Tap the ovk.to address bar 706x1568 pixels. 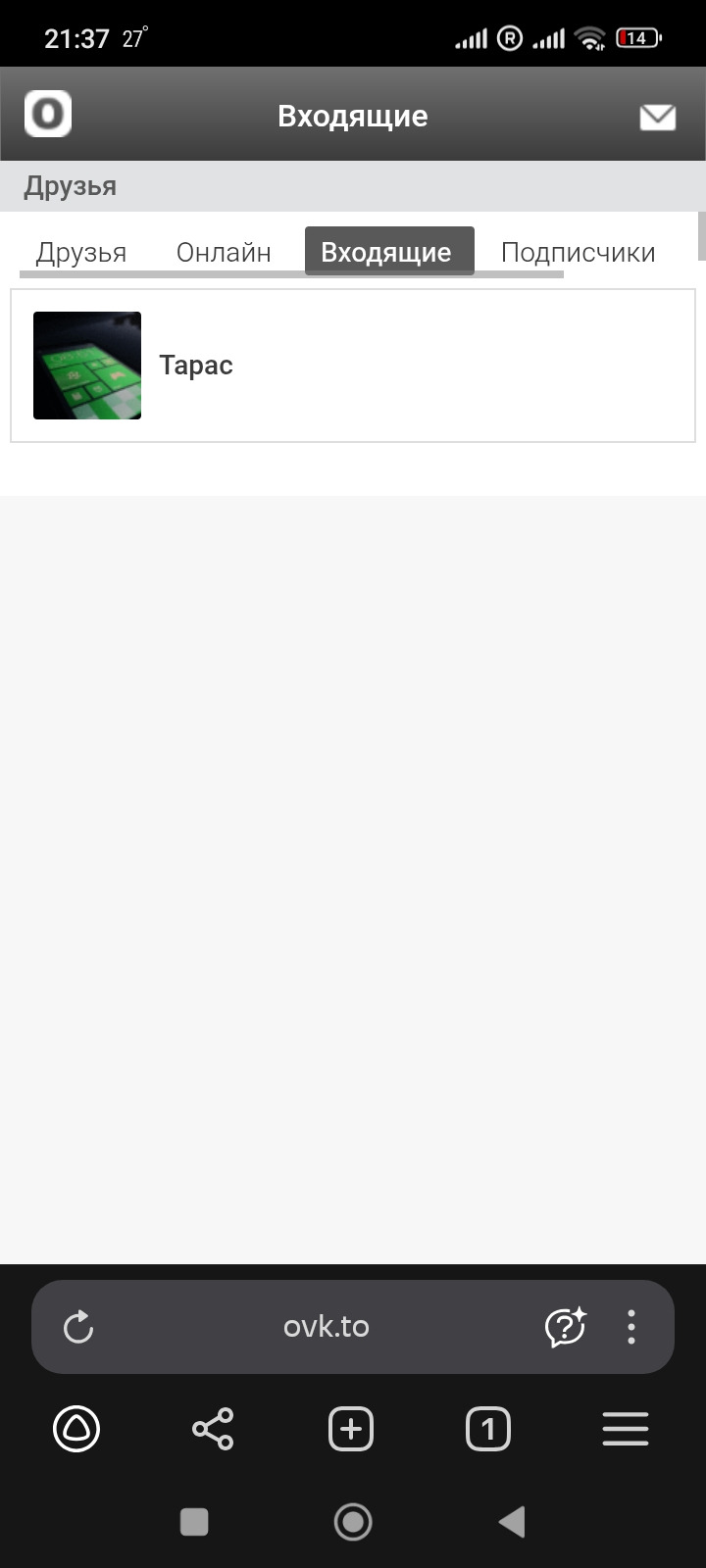click(x=327, y=1327)
